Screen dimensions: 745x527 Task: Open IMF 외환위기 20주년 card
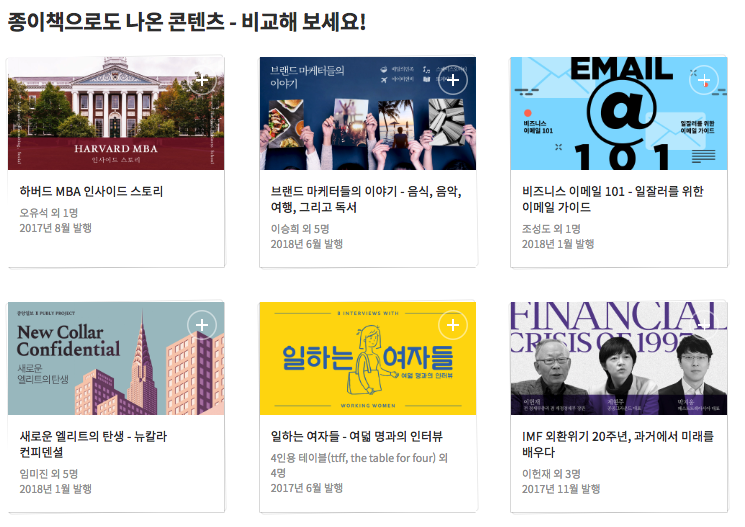click(619, 407)
